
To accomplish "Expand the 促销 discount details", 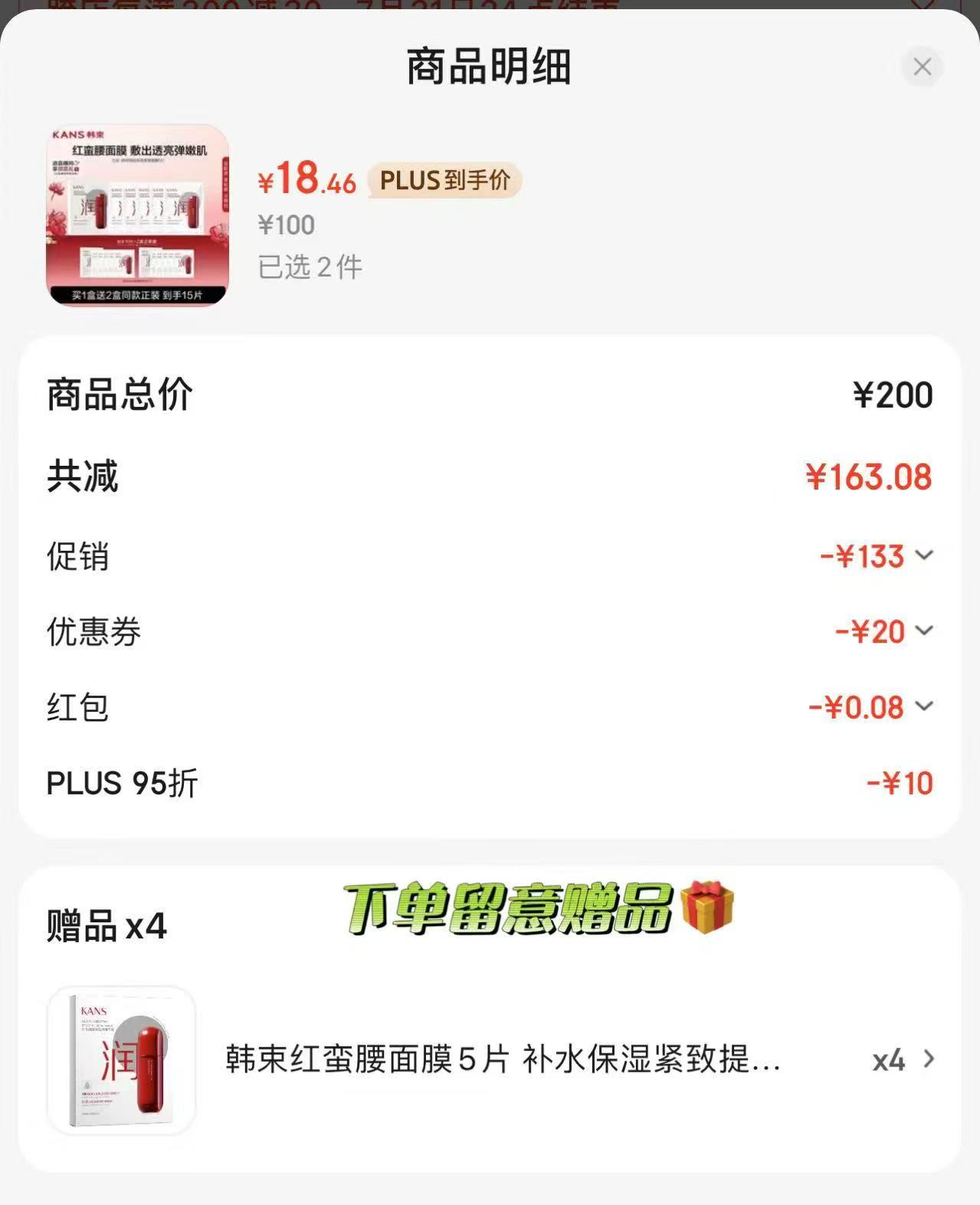I will 926,556.
